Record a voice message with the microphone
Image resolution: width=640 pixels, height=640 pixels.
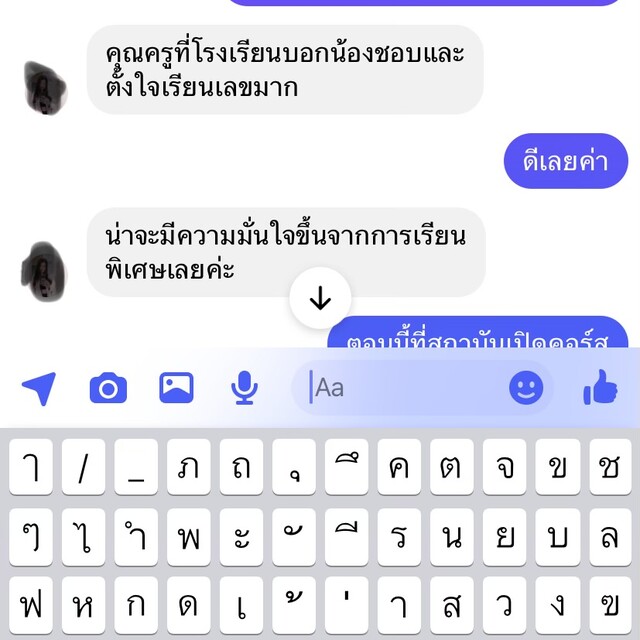[244, 388]
